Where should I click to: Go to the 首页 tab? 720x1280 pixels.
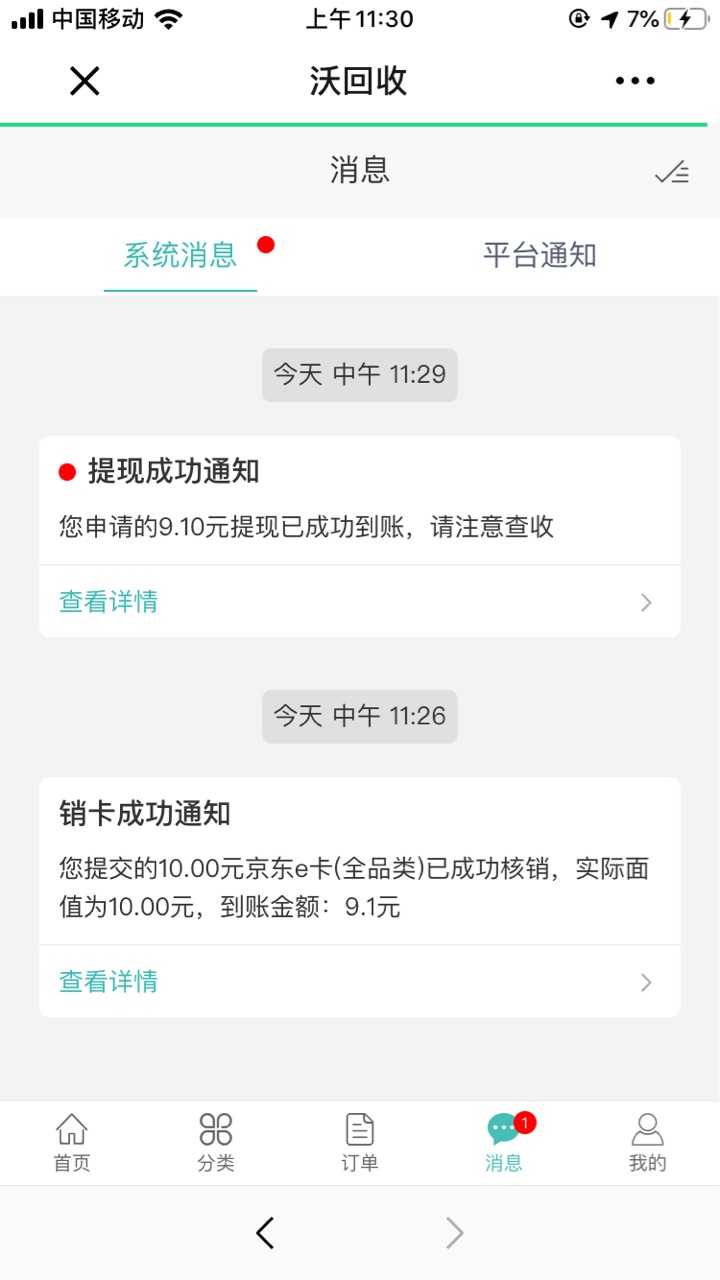point(72,1143)
